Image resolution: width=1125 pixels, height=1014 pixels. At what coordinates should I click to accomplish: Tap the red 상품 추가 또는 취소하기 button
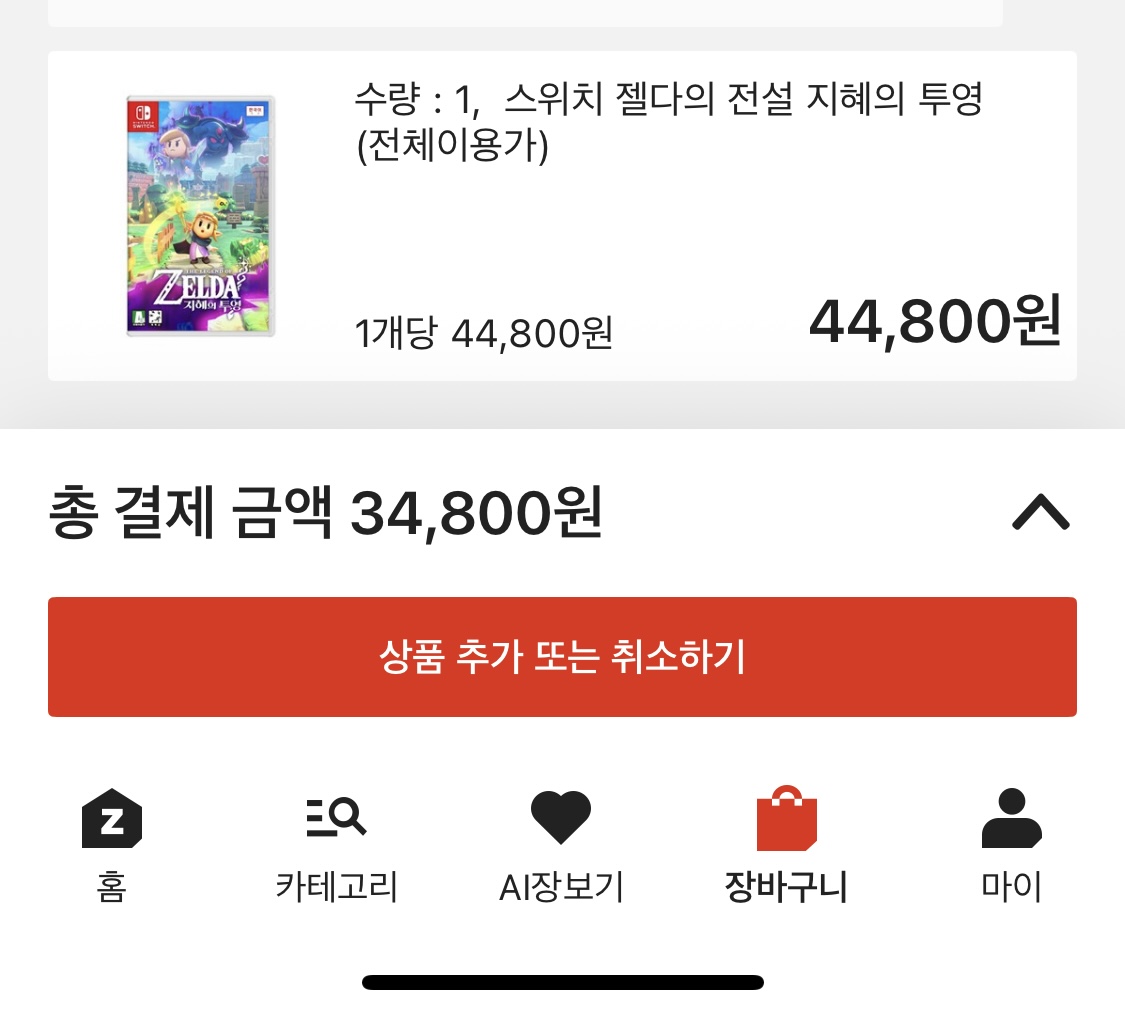coord(562,657)
